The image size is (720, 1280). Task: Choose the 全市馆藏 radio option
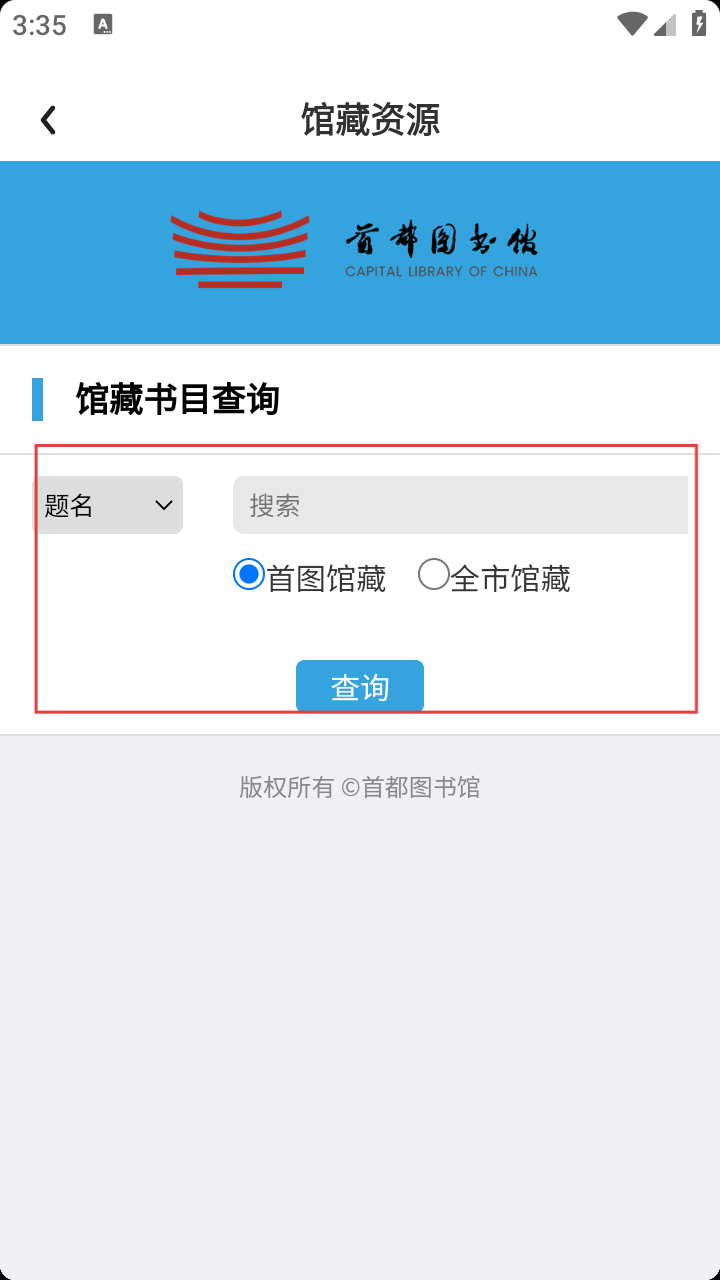(x=434, y=575)
